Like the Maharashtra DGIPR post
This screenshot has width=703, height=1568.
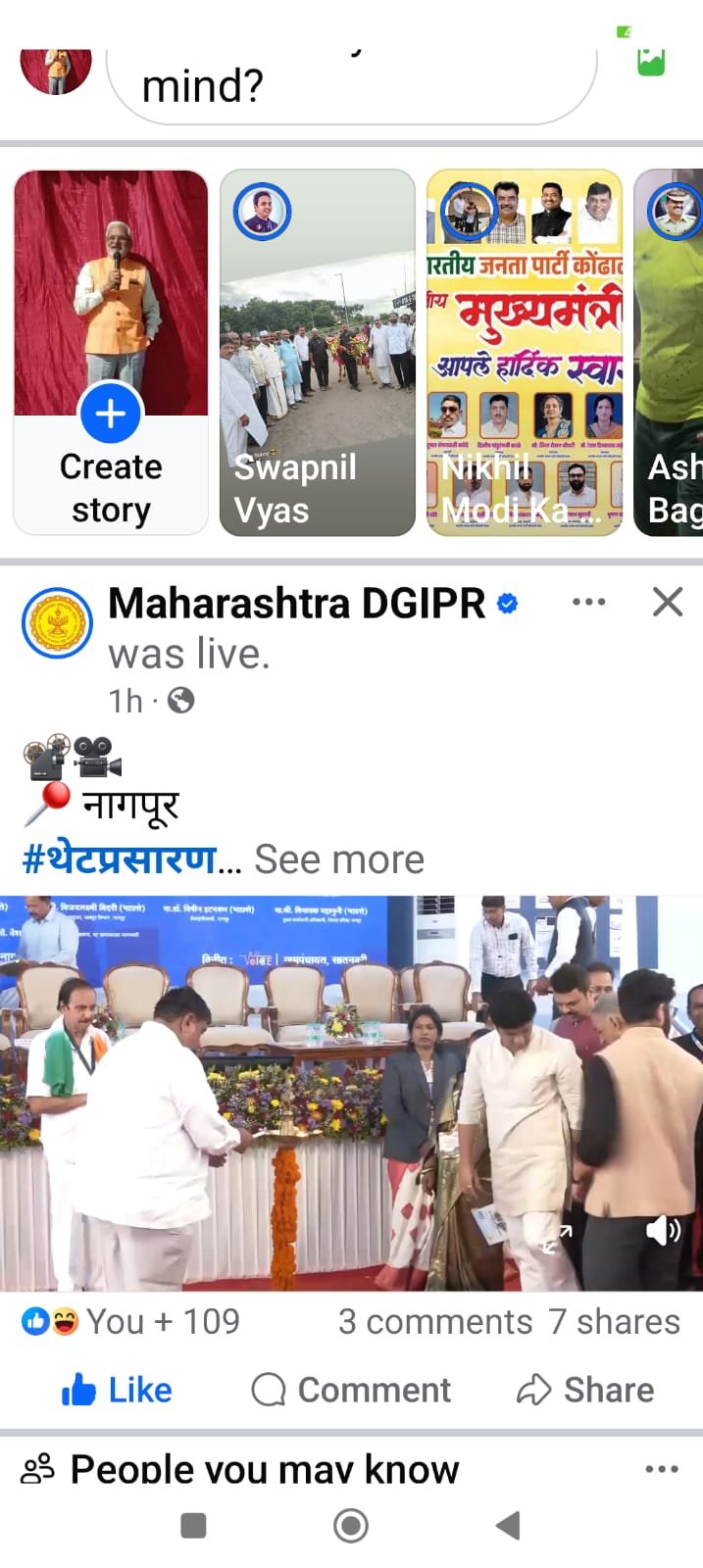118,1390
